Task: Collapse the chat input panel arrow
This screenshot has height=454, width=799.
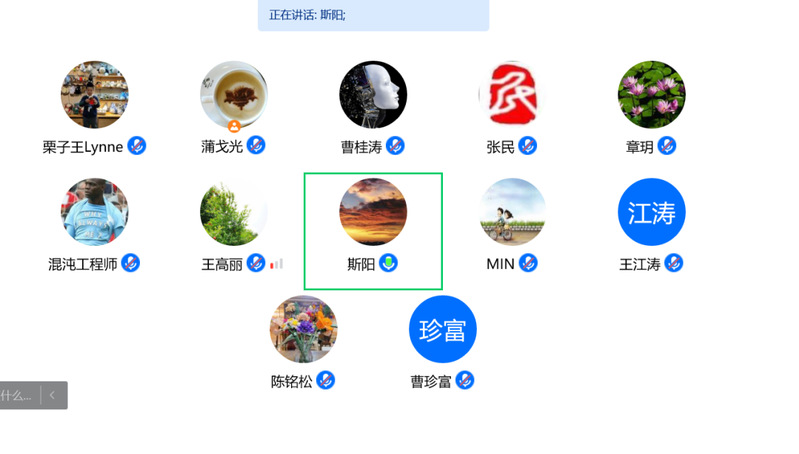Action: coord(53,396)
